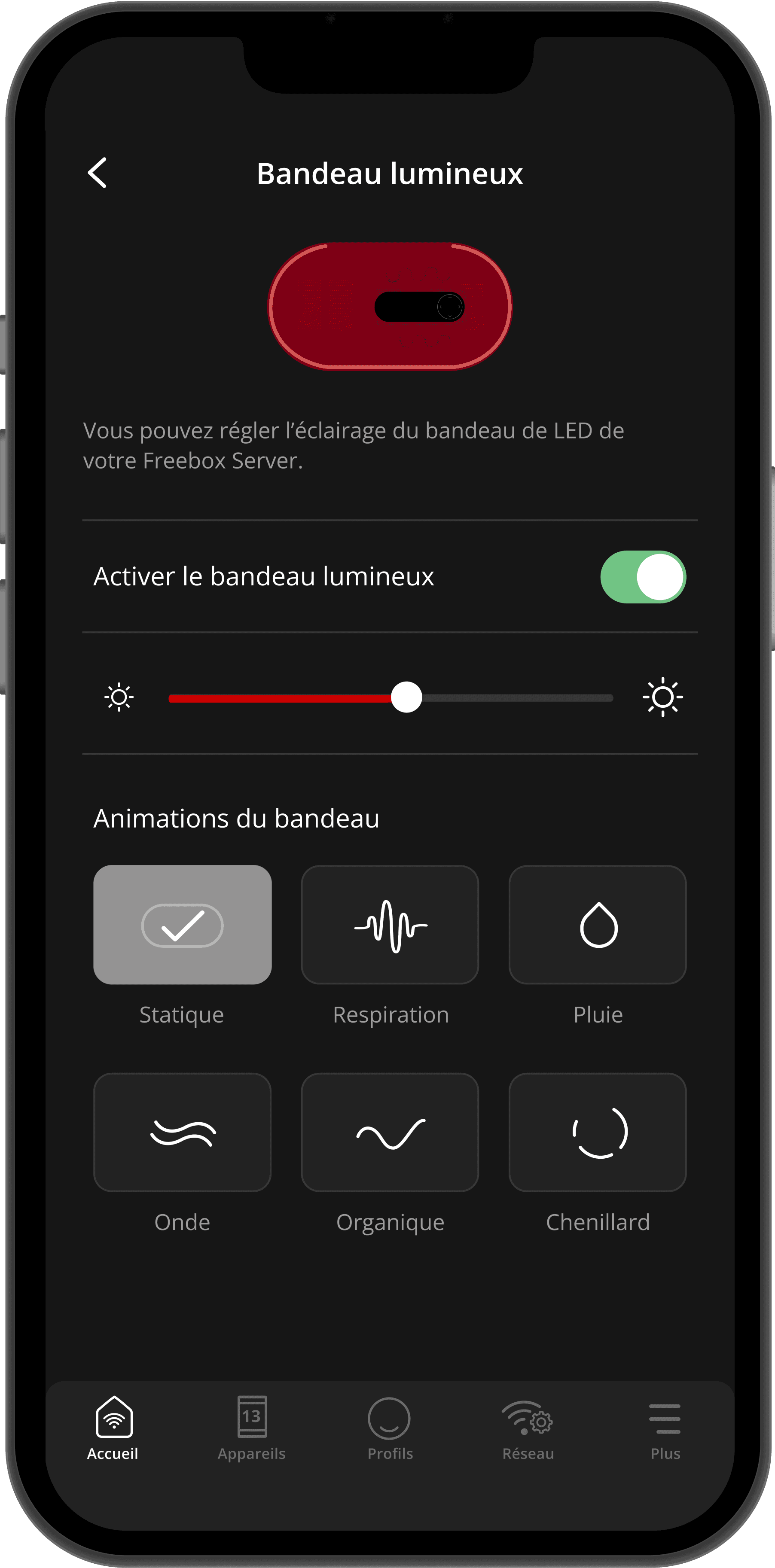This screenshot has height=1568, width=775.
Task: Go back from Bandeau lumineux screen
Action: tap(98, 173)
